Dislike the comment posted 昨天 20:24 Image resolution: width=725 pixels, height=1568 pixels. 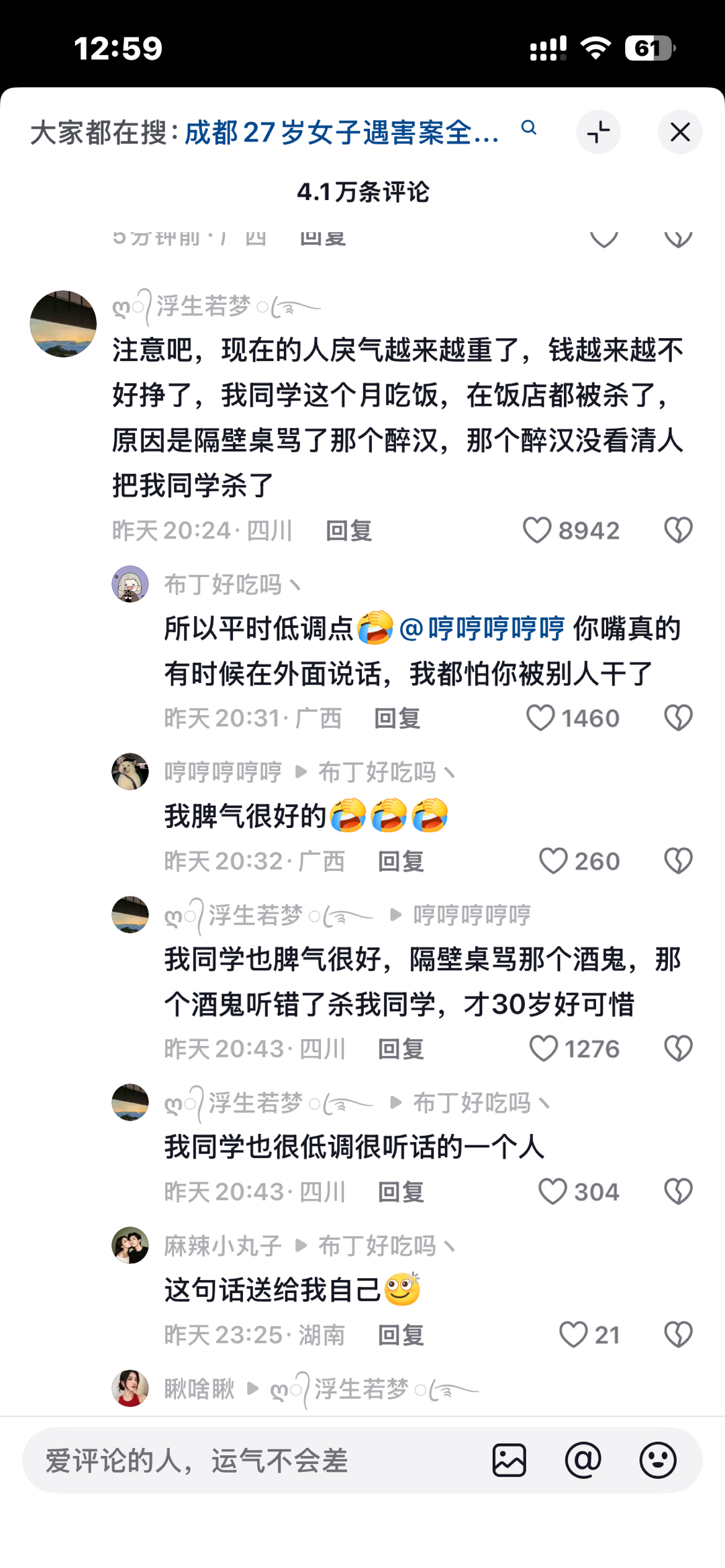click(678, 531)
